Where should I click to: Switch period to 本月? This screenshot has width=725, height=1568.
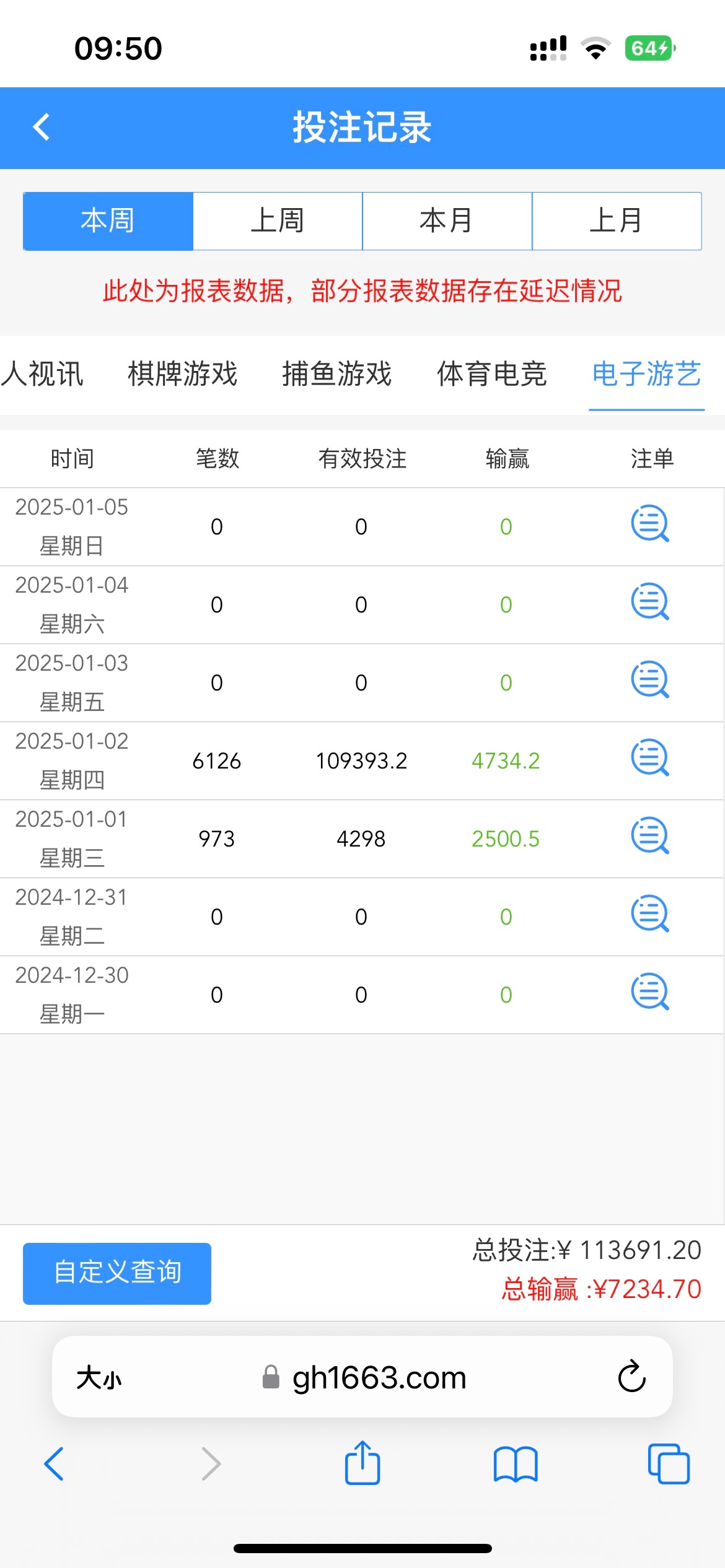point(447,221)
